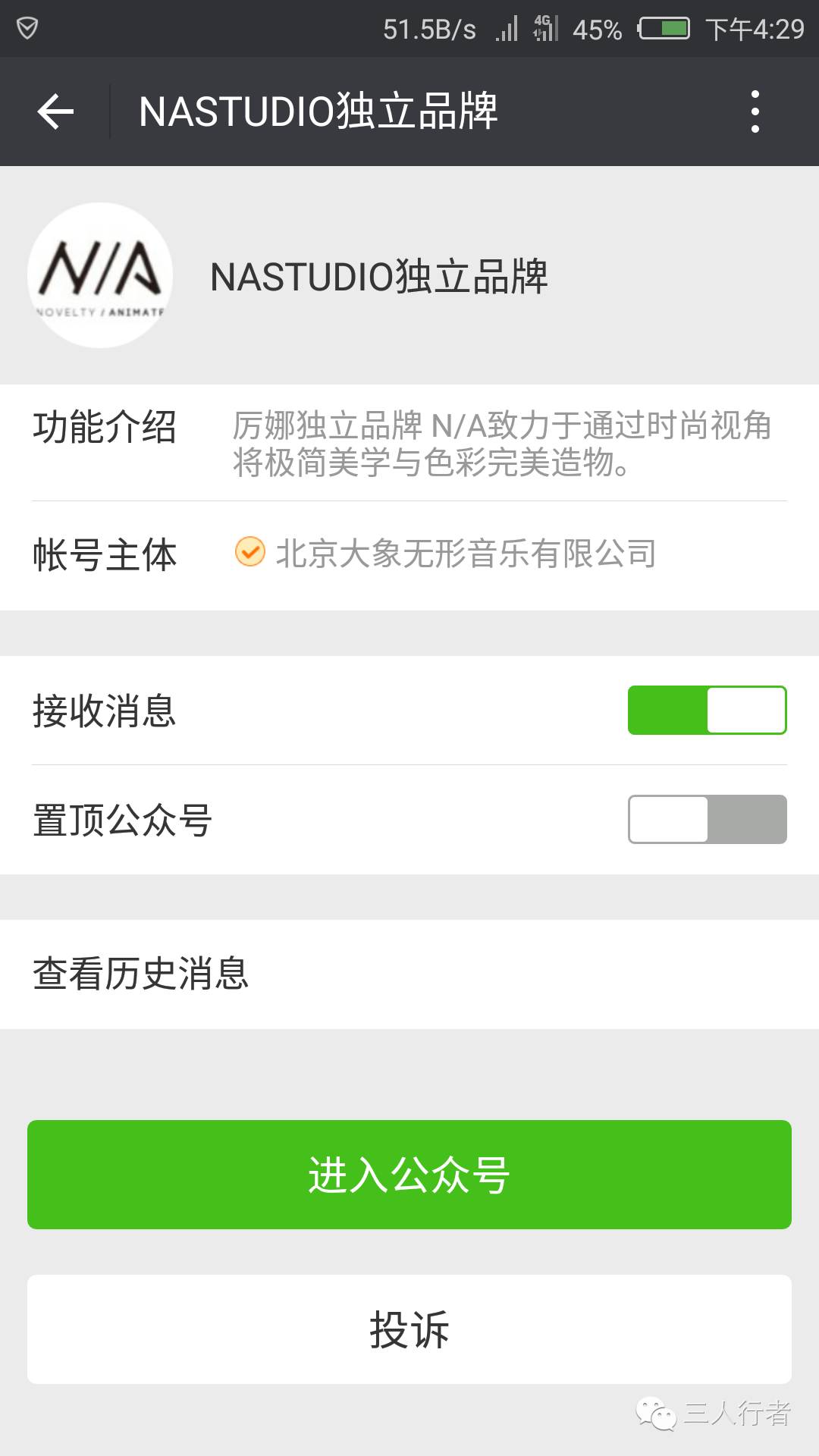Open 查看历史消息 row
The height and width of the screenshot is (1456, 819).
pyautogui.click(x=409, y=974)
